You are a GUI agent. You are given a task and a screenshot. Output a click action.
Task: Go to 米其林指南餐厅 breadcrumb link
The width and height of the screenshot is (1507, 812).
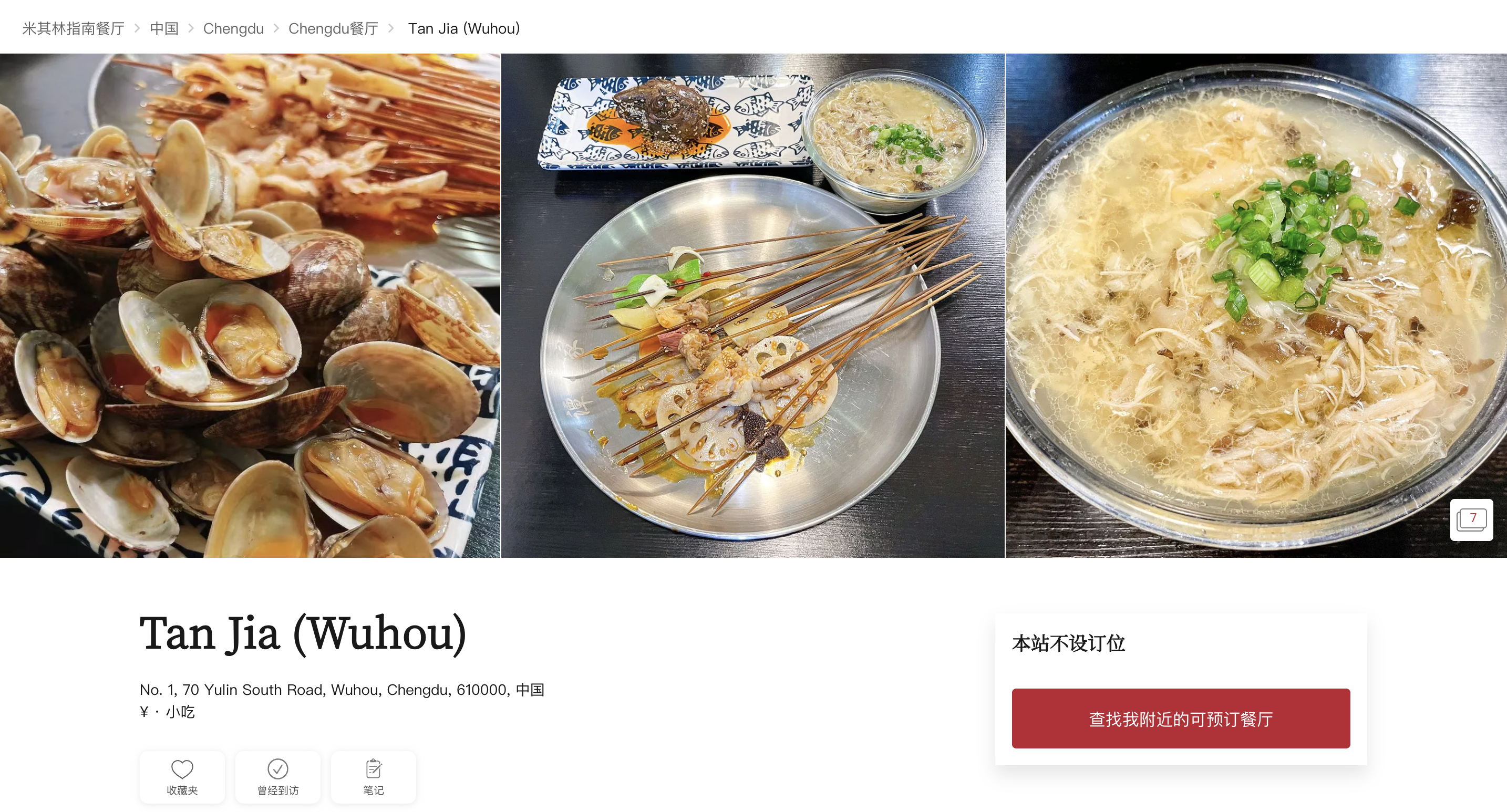point(73,29)
